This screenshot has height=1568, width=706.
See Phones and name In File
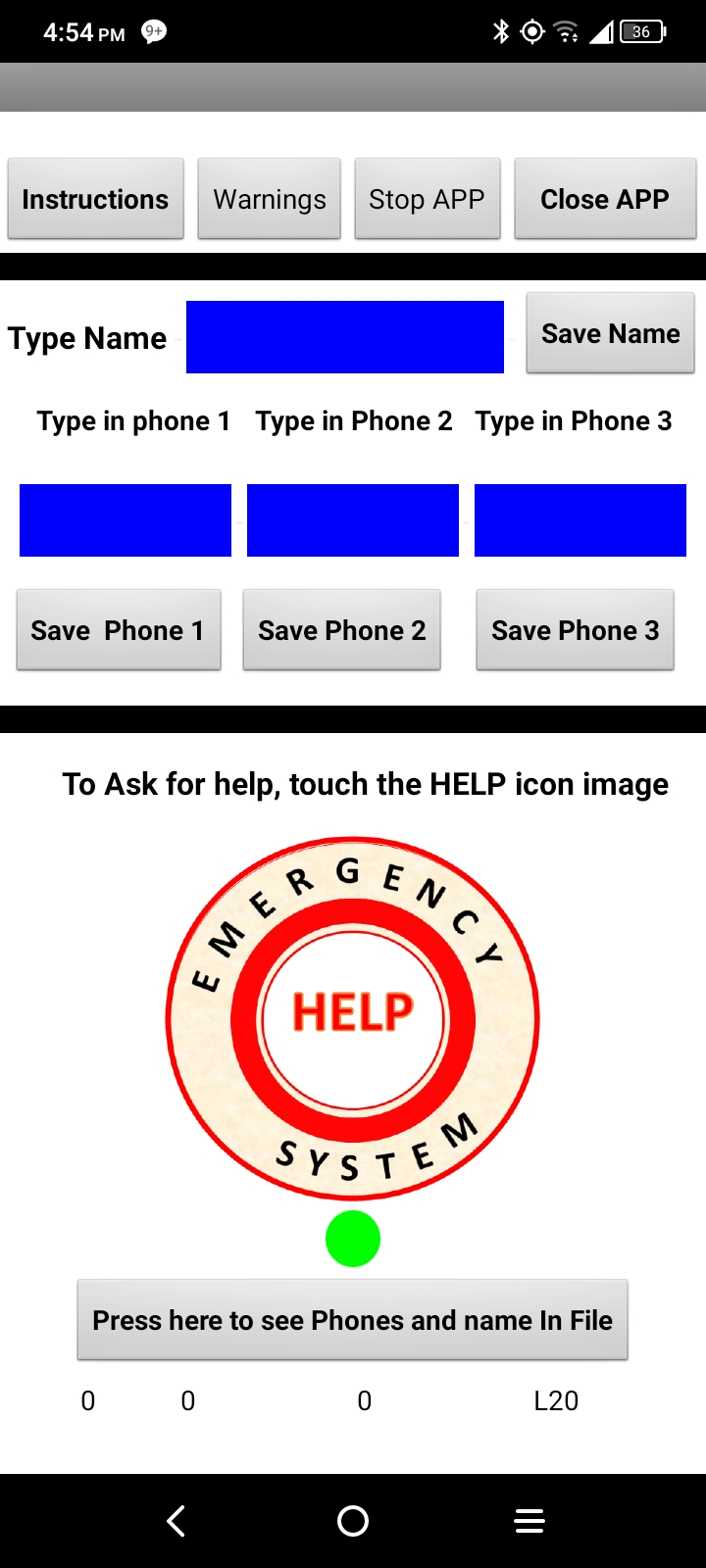coord(353,1320)
